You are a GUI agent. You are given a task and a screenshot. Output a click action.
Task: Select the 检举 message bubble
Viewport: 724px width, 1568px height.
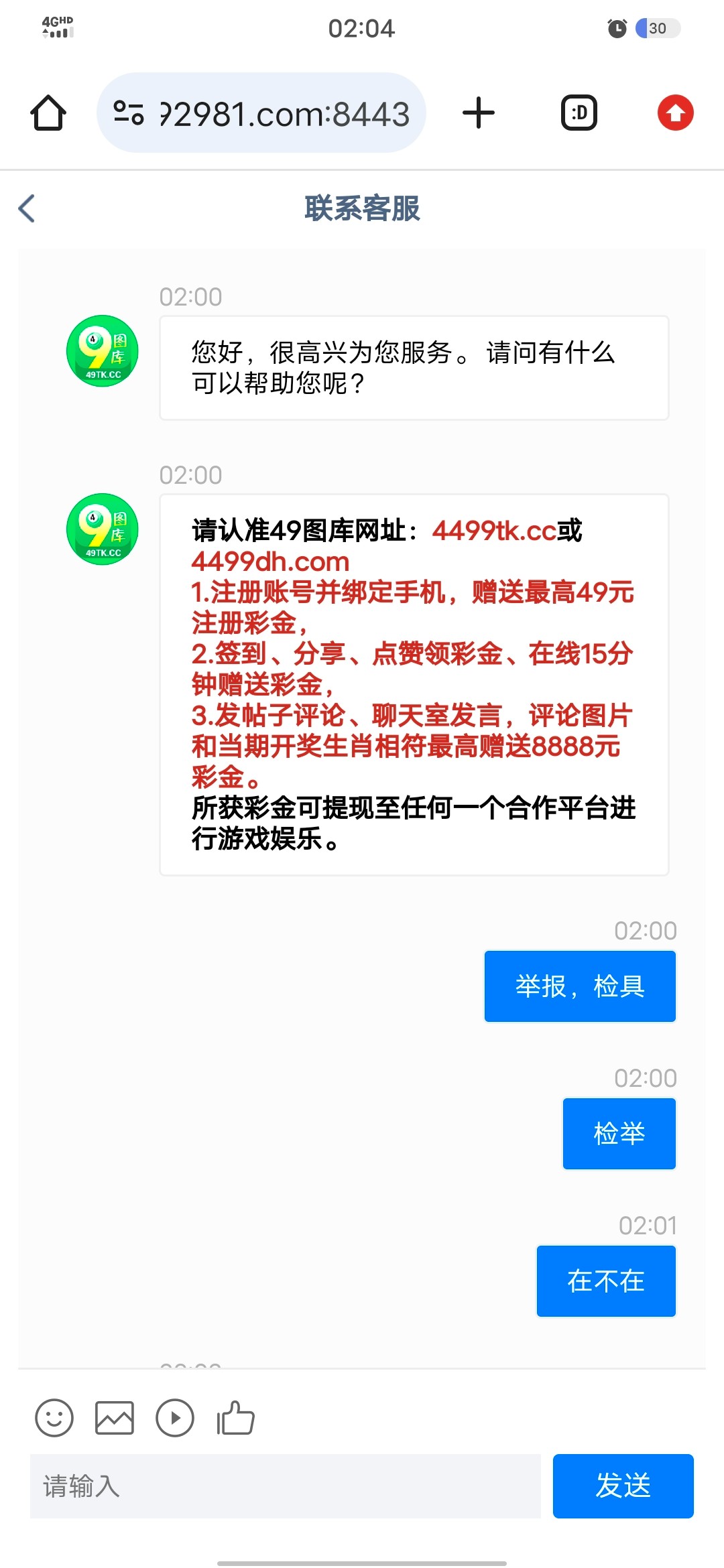(617, 1133)
